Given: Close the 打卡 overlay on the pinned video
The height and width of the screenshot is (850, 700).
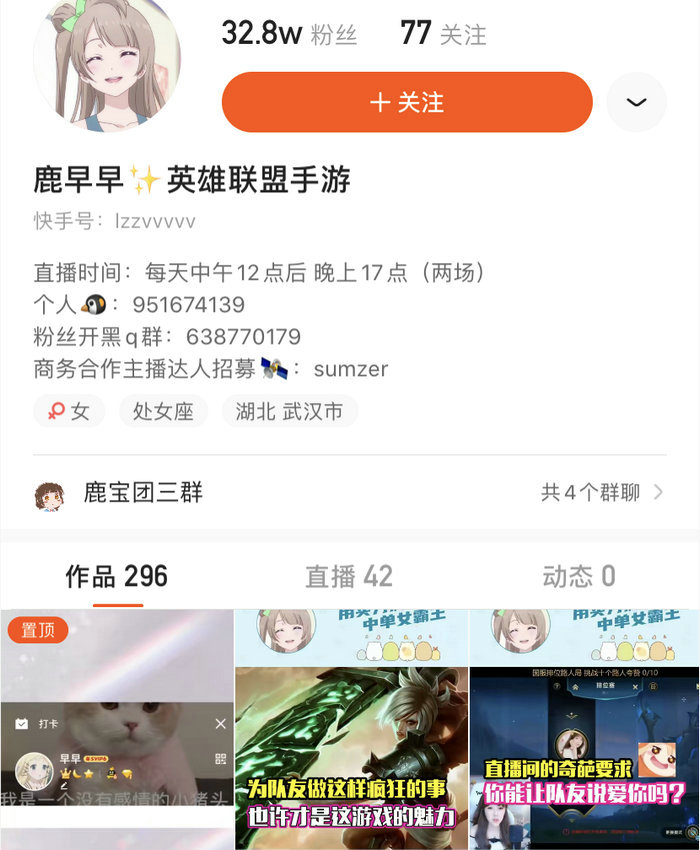Looking at the screenshot, I should pyautogui.click(x=221, y=723).
